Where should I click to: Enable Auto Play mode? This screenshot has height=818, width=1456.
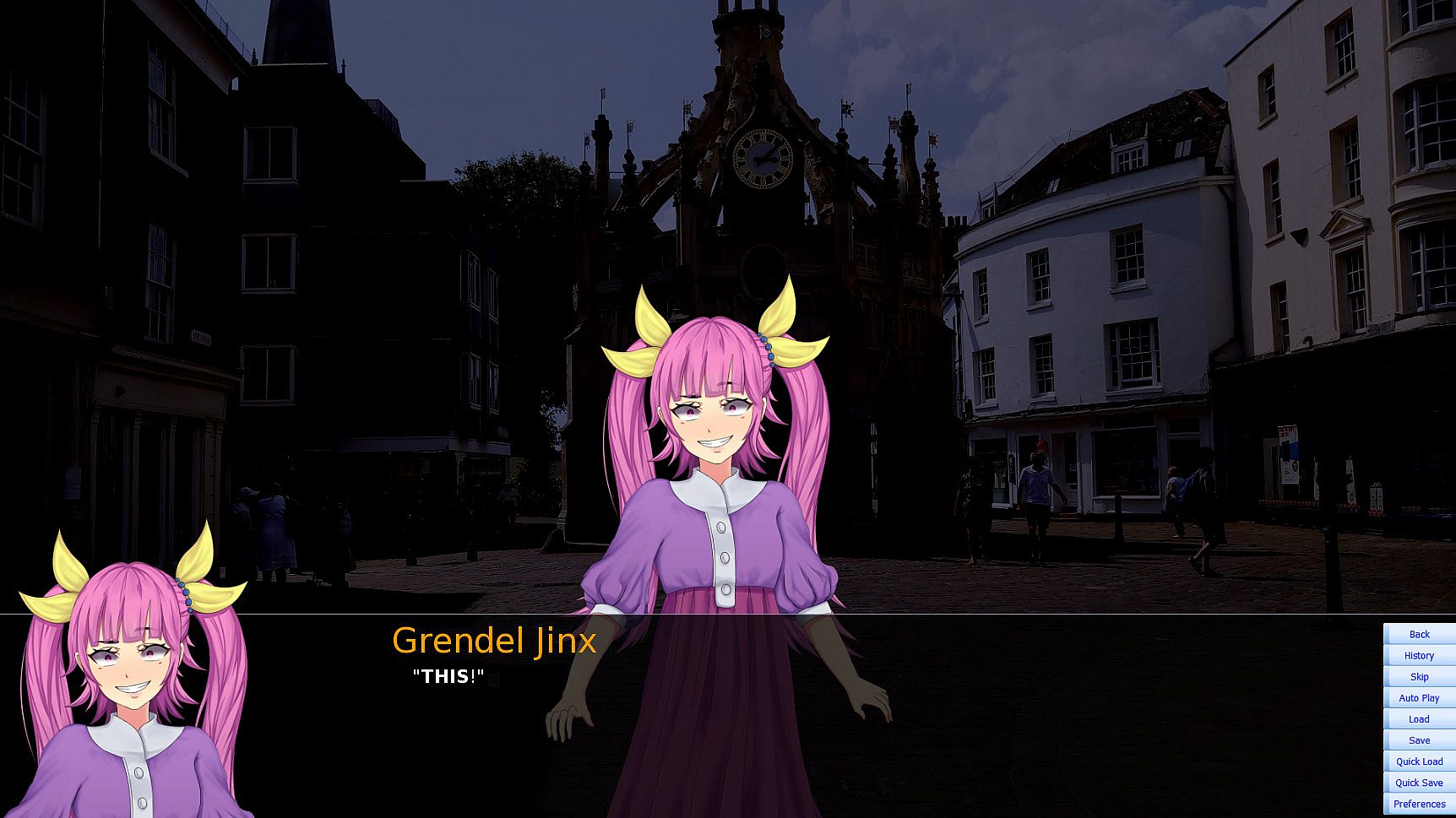tap(1419, 697)
